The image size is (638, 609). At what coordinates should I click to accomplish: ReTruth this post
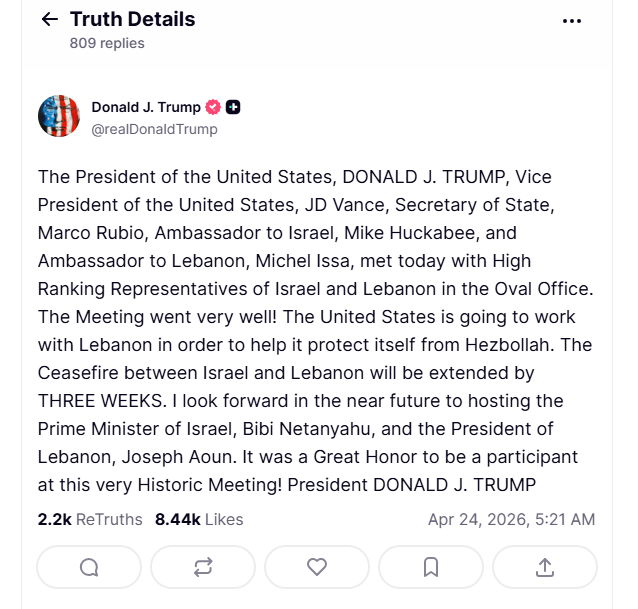[203, 567]
